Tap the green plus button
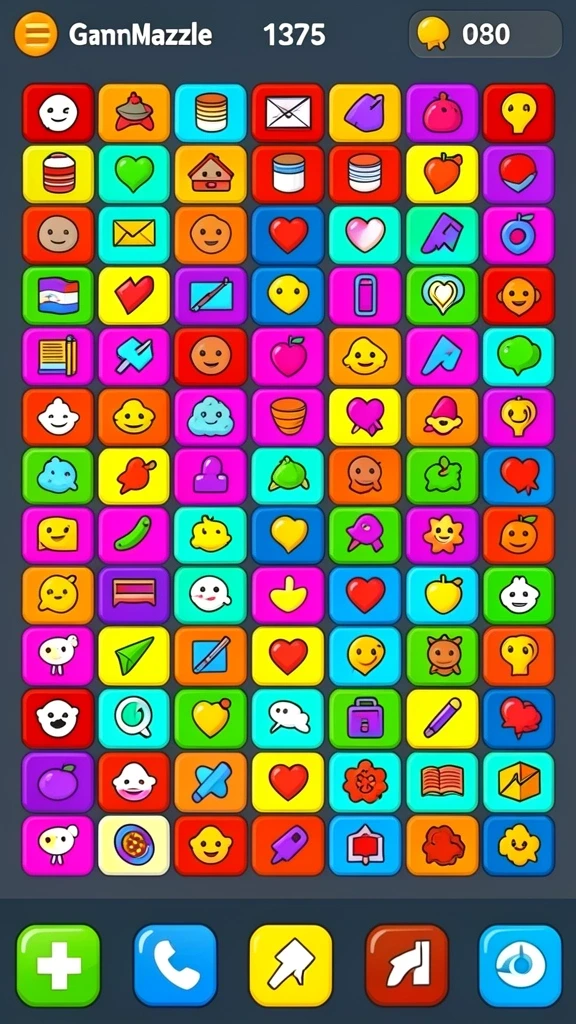 [58, 965]
